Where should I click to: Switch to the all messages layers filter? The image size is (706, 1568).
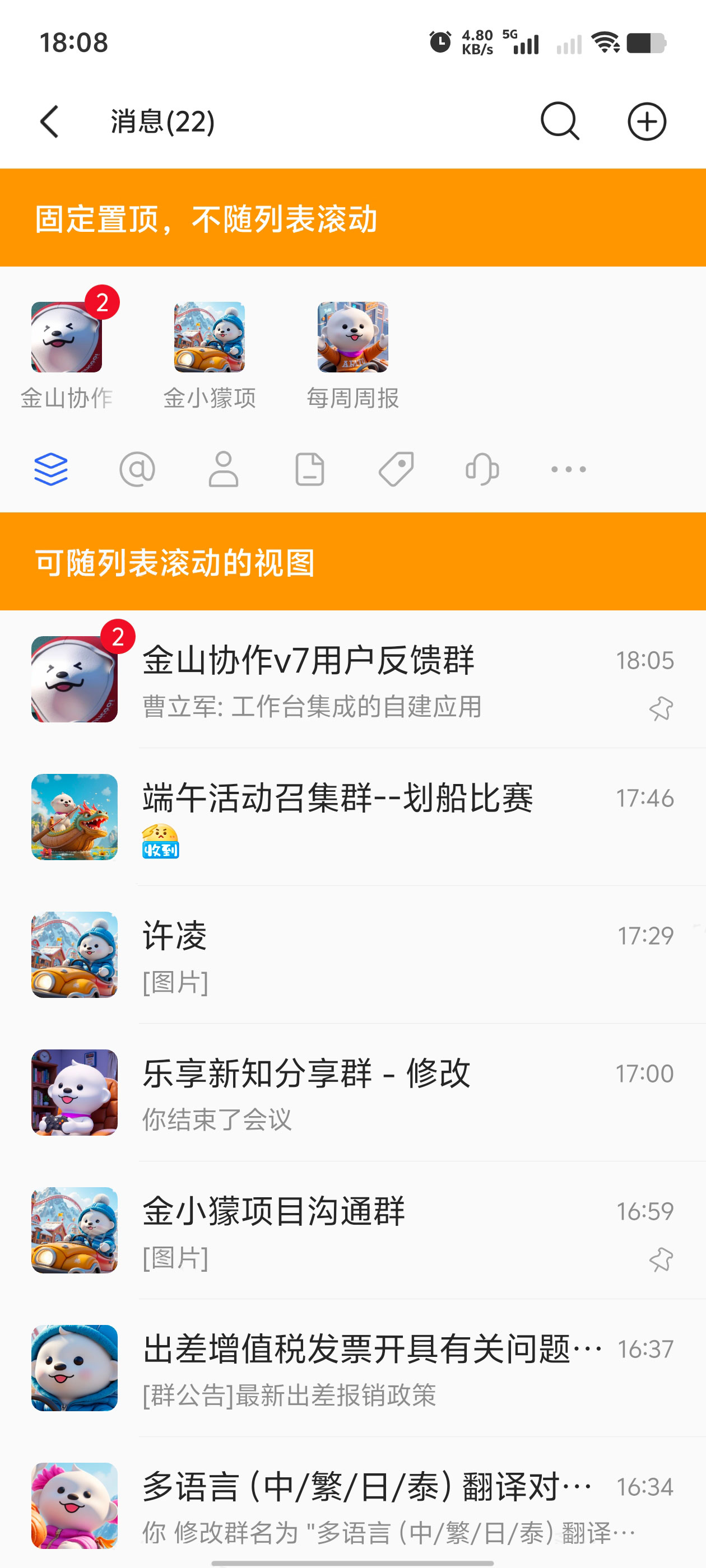[51, 469]
